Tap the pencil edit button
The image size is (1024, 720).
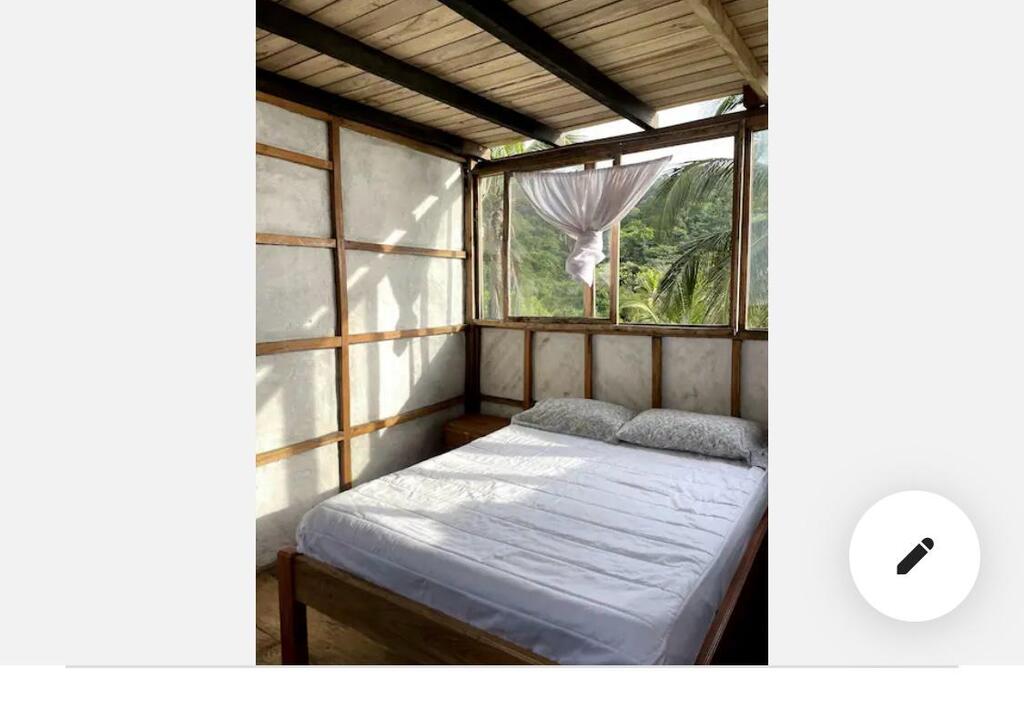(x=914, y=556)
